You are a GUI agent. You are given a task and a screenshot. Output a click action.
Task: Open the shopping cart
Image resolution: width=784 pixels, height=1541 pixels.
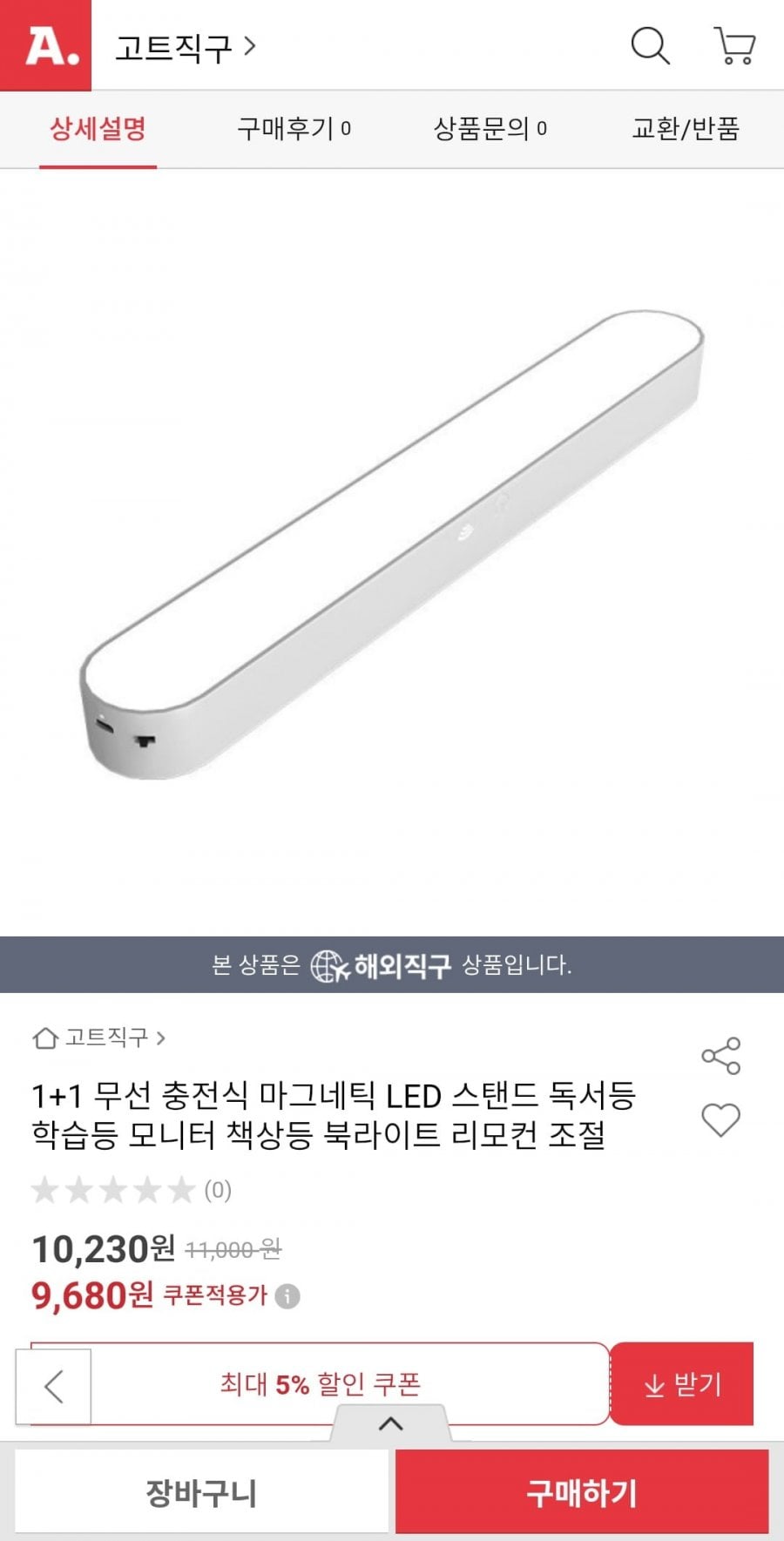tap(734, 45)
